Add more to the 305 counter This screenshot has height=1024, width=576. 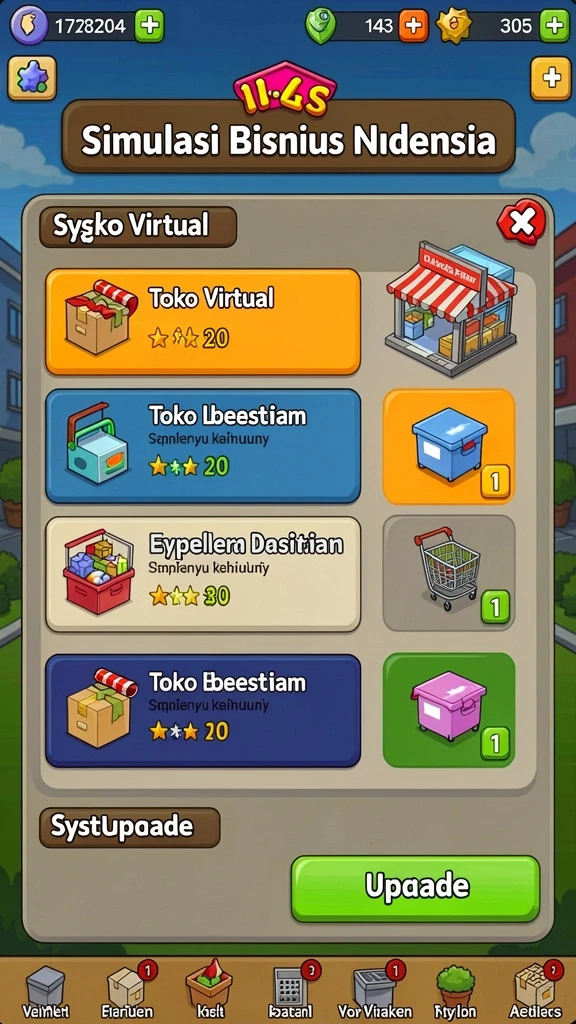(554, 26)
